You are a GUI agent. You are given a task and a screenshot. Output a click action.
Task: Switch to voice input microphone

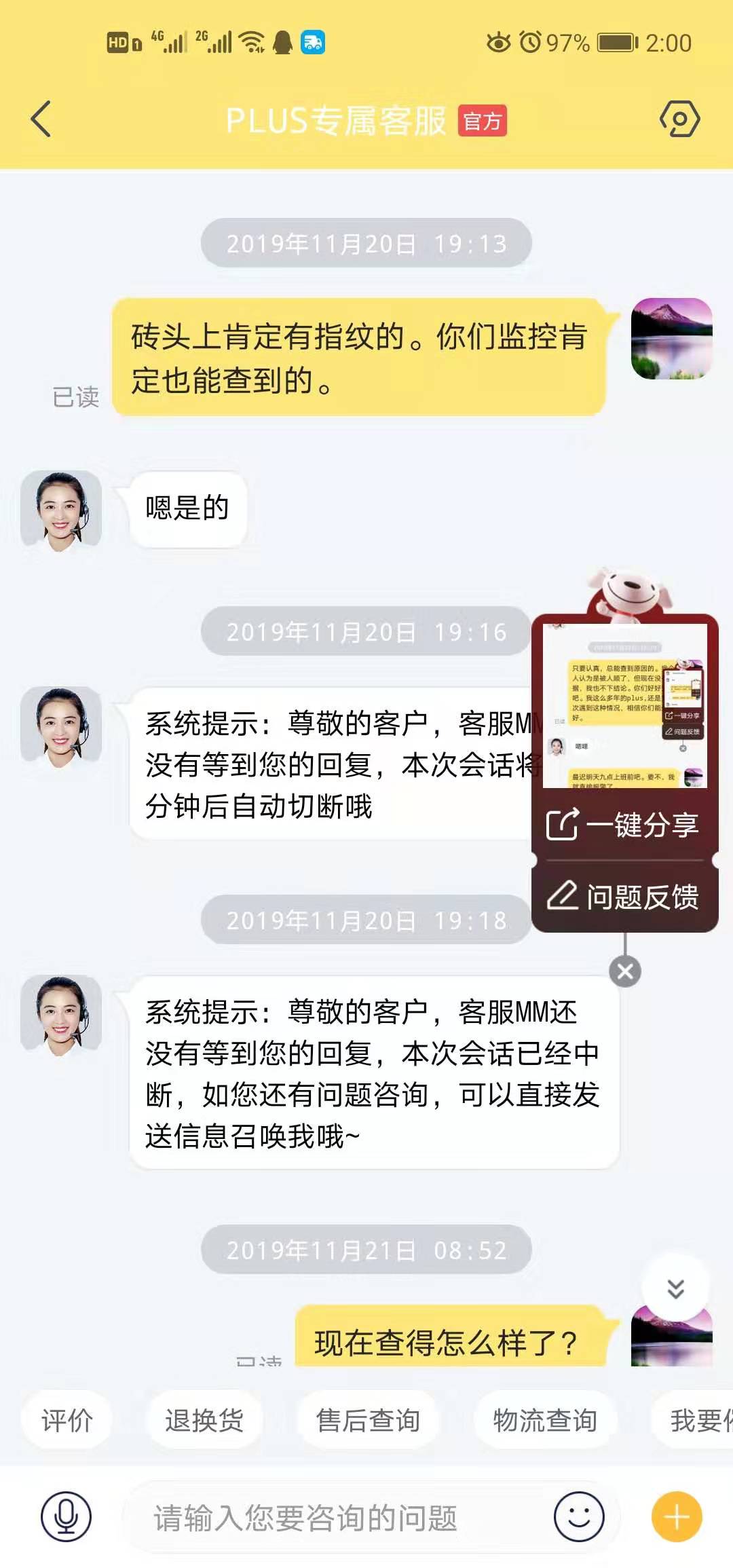click(66, 1516)
